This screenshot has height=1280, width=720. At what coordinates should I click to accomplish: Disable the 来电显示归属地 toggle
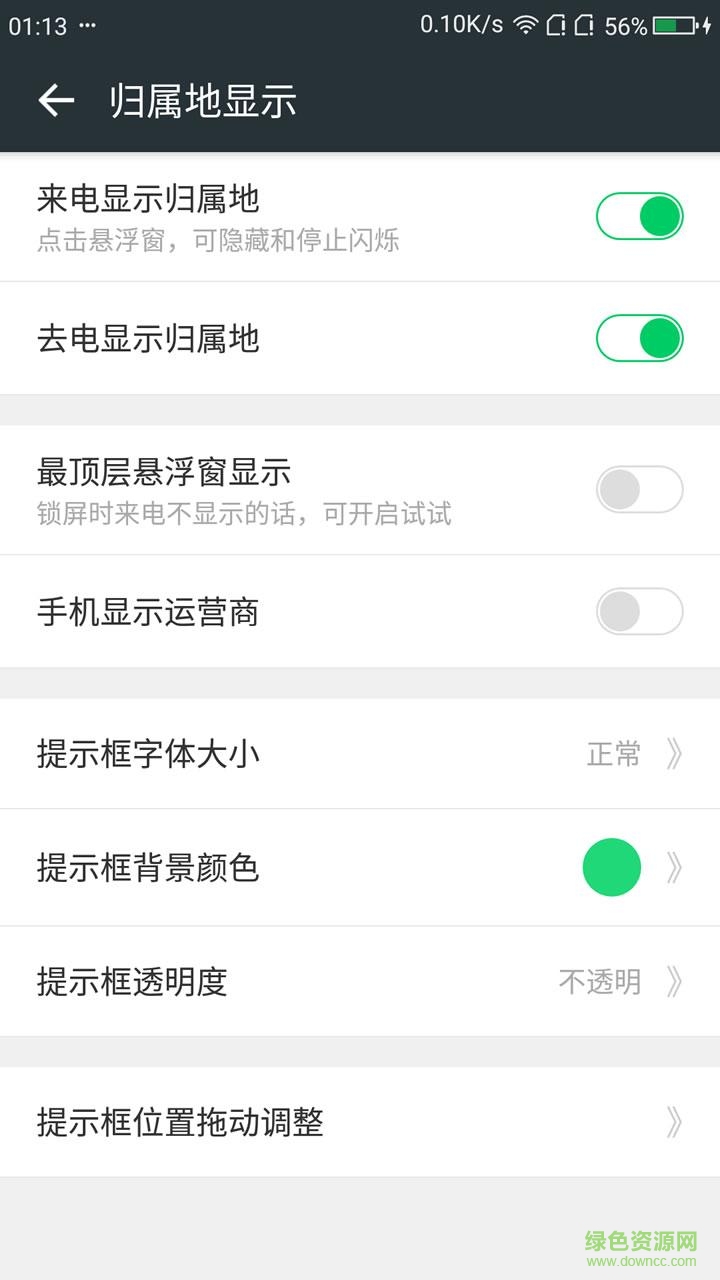click(640, 216)
